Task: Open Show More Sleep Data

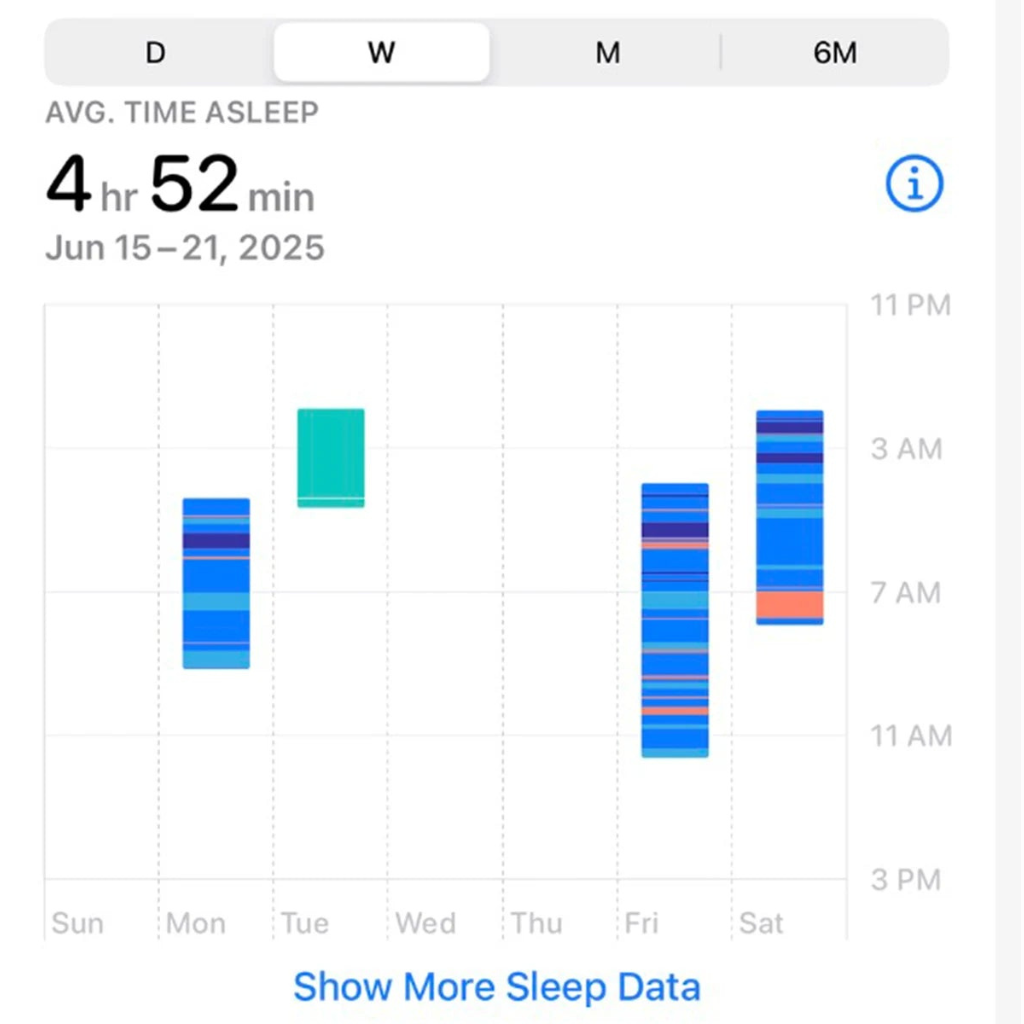Action: pyautogui.click(x=496, y=987)
